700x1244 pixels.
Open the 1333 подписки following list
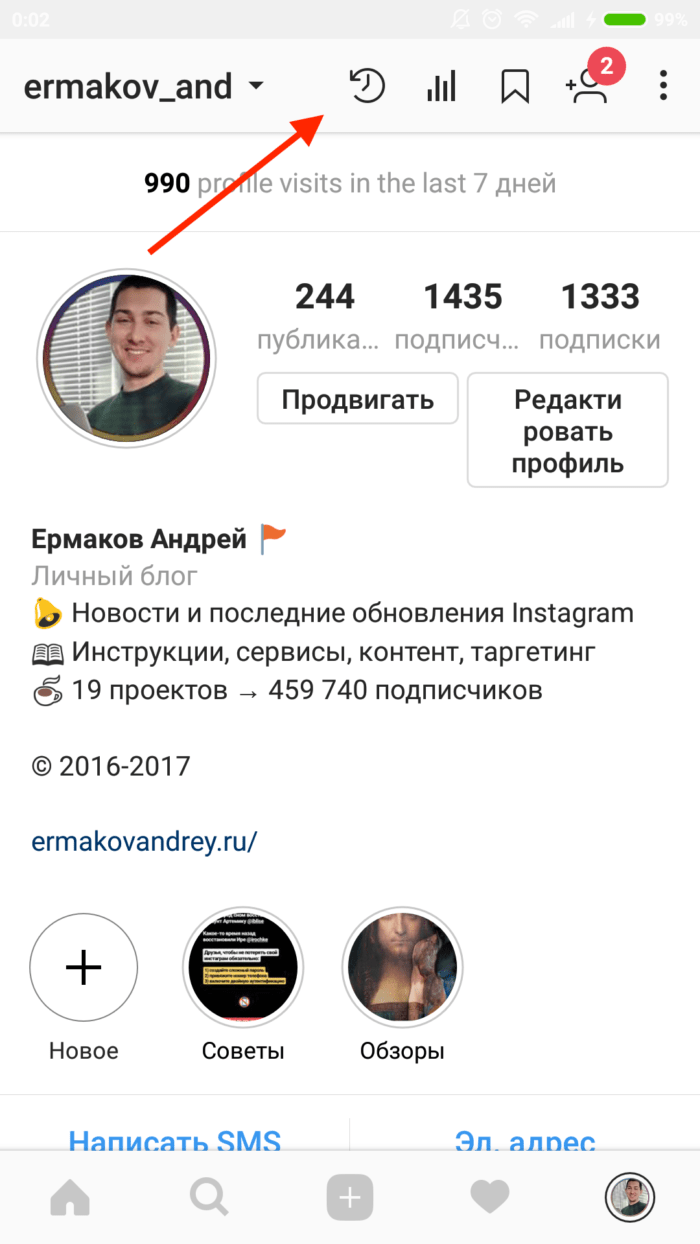(x=599, y=316)
